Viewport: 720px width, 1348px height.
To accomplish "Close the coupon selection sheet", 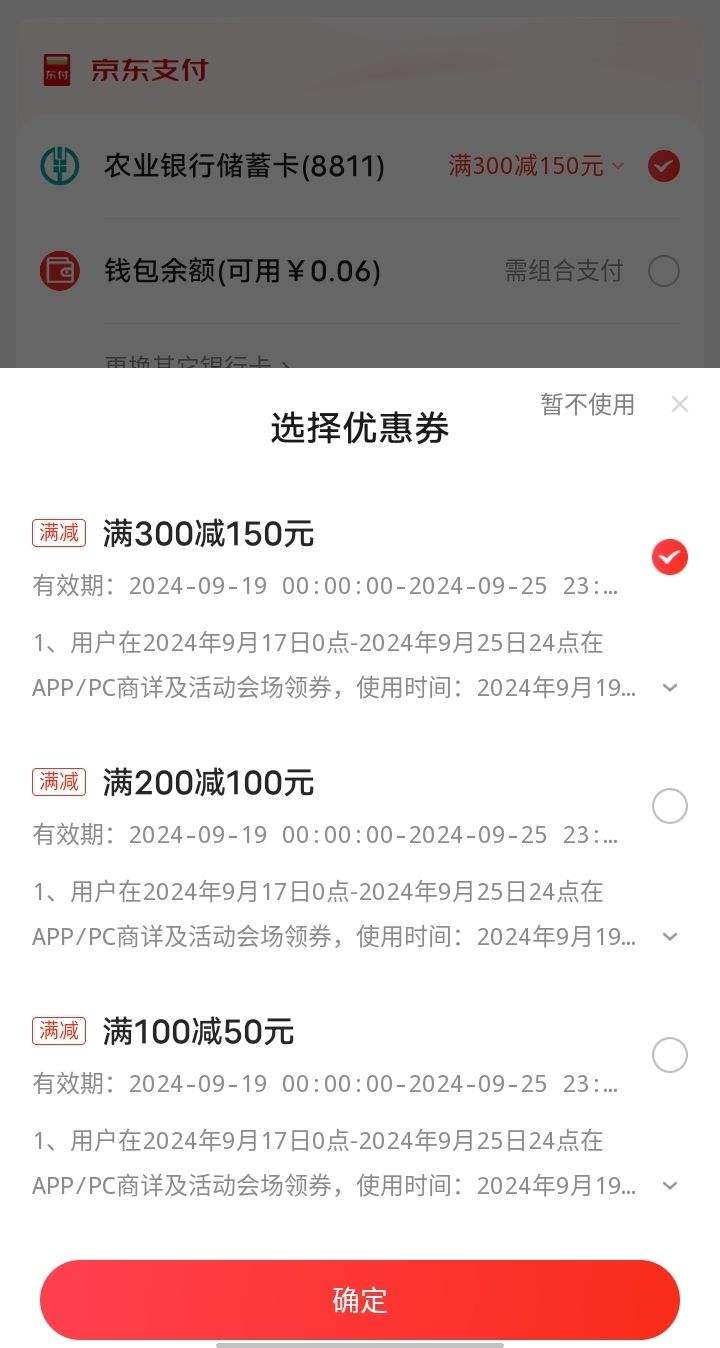I will 680,404.
